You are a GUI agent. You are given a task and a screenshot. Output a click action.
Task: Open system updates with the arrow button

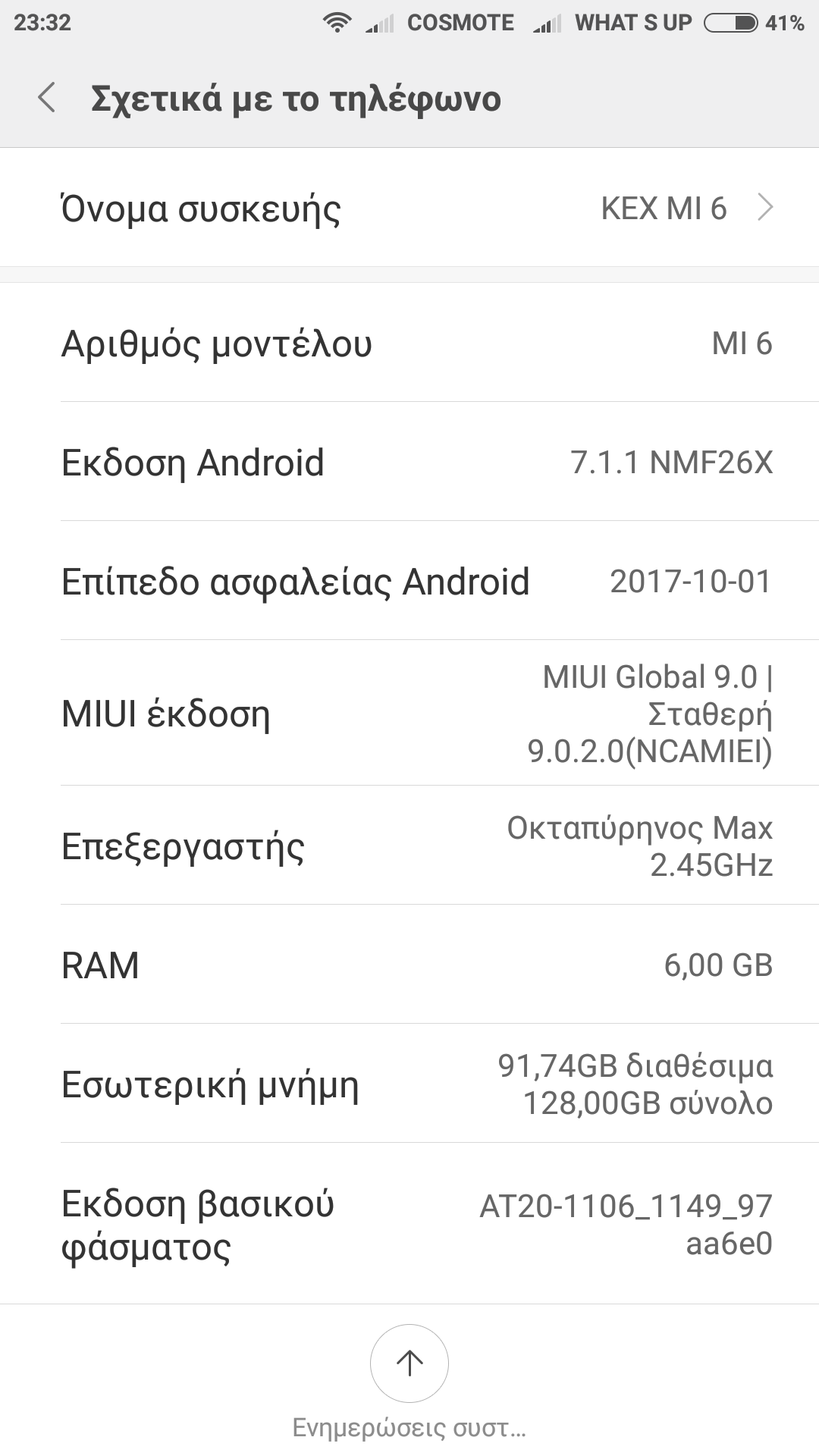pos(409,1363)
